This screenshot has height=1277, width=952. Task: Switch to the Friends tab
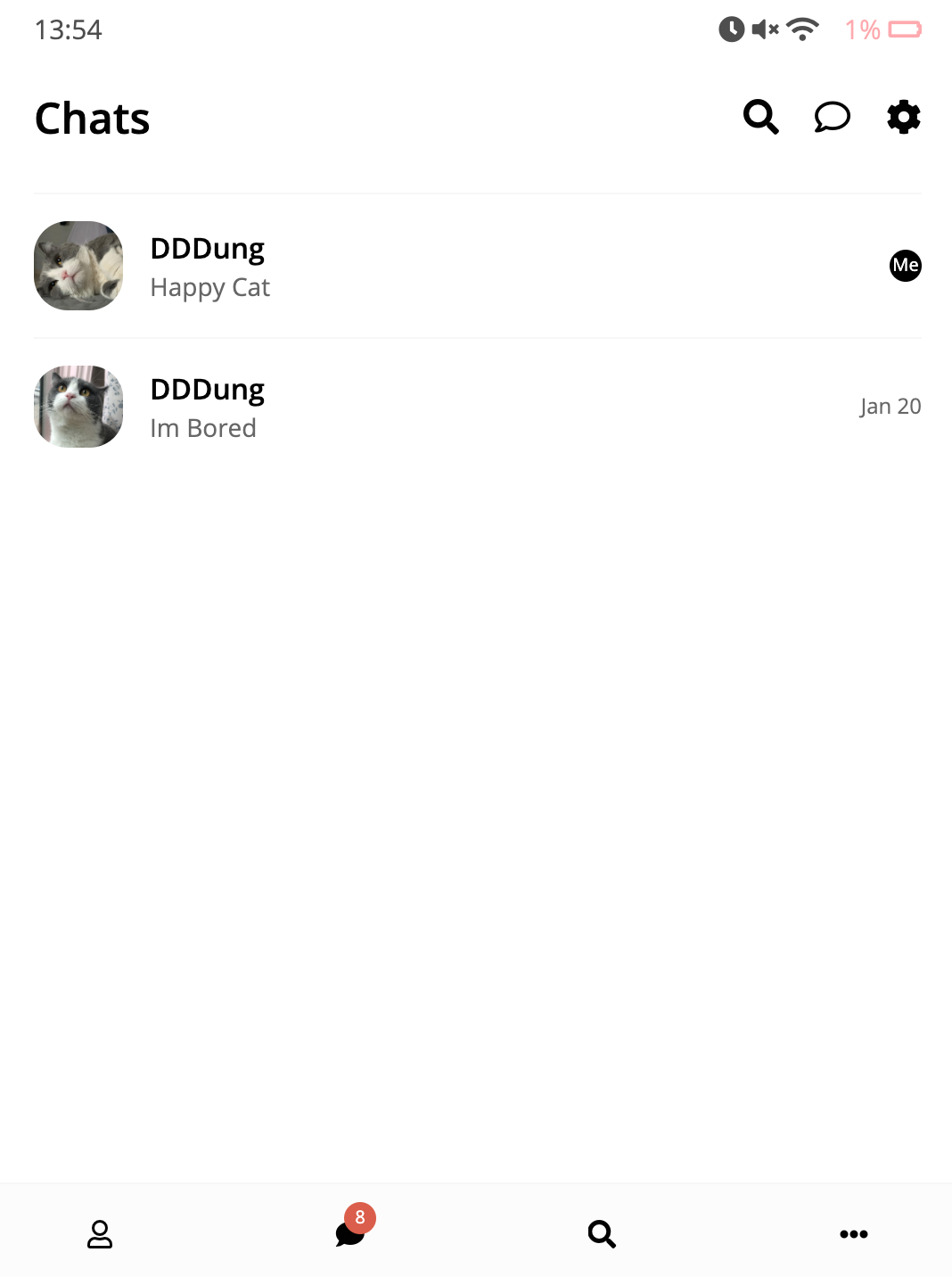coord(100,1234)
